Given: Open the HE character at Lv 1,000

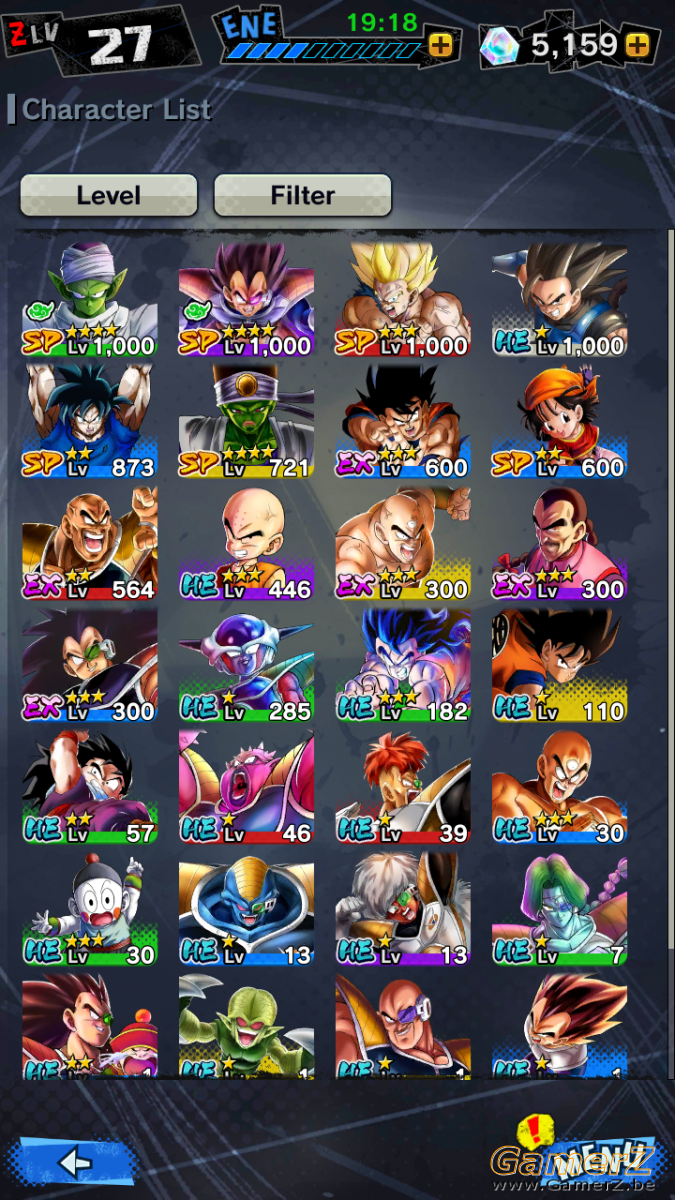Looking at the screenshot, I should coord(559,299).
